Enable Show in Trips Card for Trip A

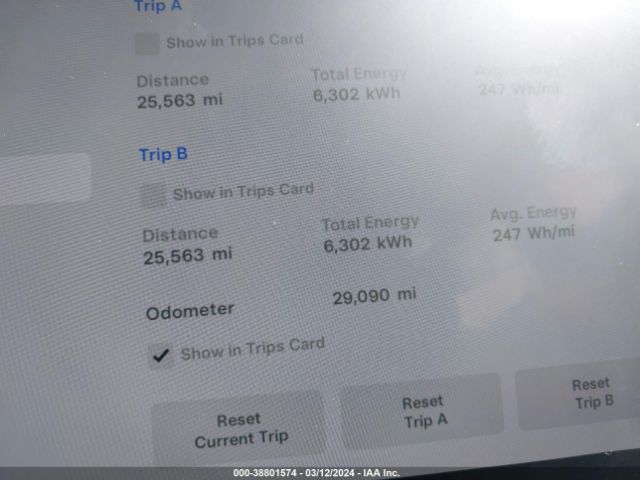pyautogui.click(x=147, y=43)
